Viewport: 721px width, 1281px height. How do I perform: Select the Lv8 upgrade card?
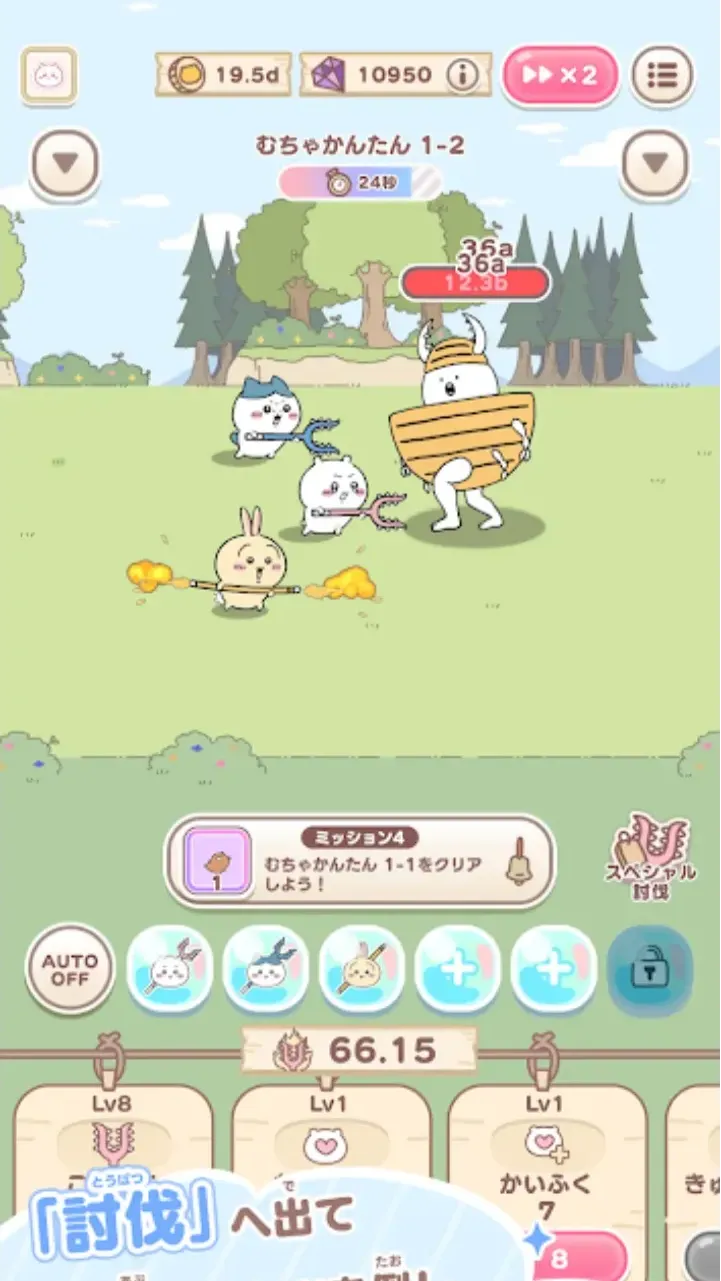tap(113, 1150)
